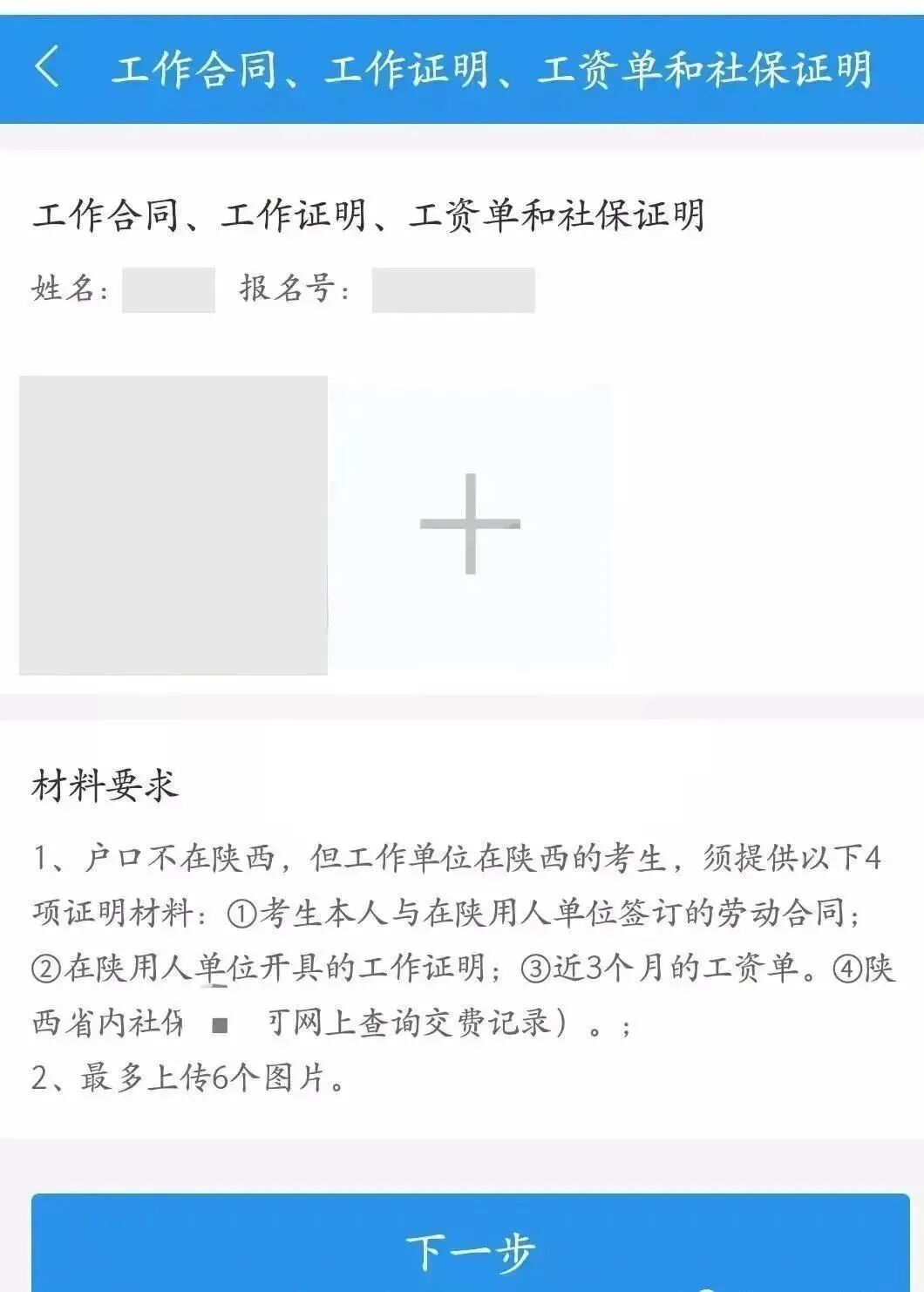Tap the add-image cell beside the uploaded photo
The image size is (924, 1292).
click(471, 525)
